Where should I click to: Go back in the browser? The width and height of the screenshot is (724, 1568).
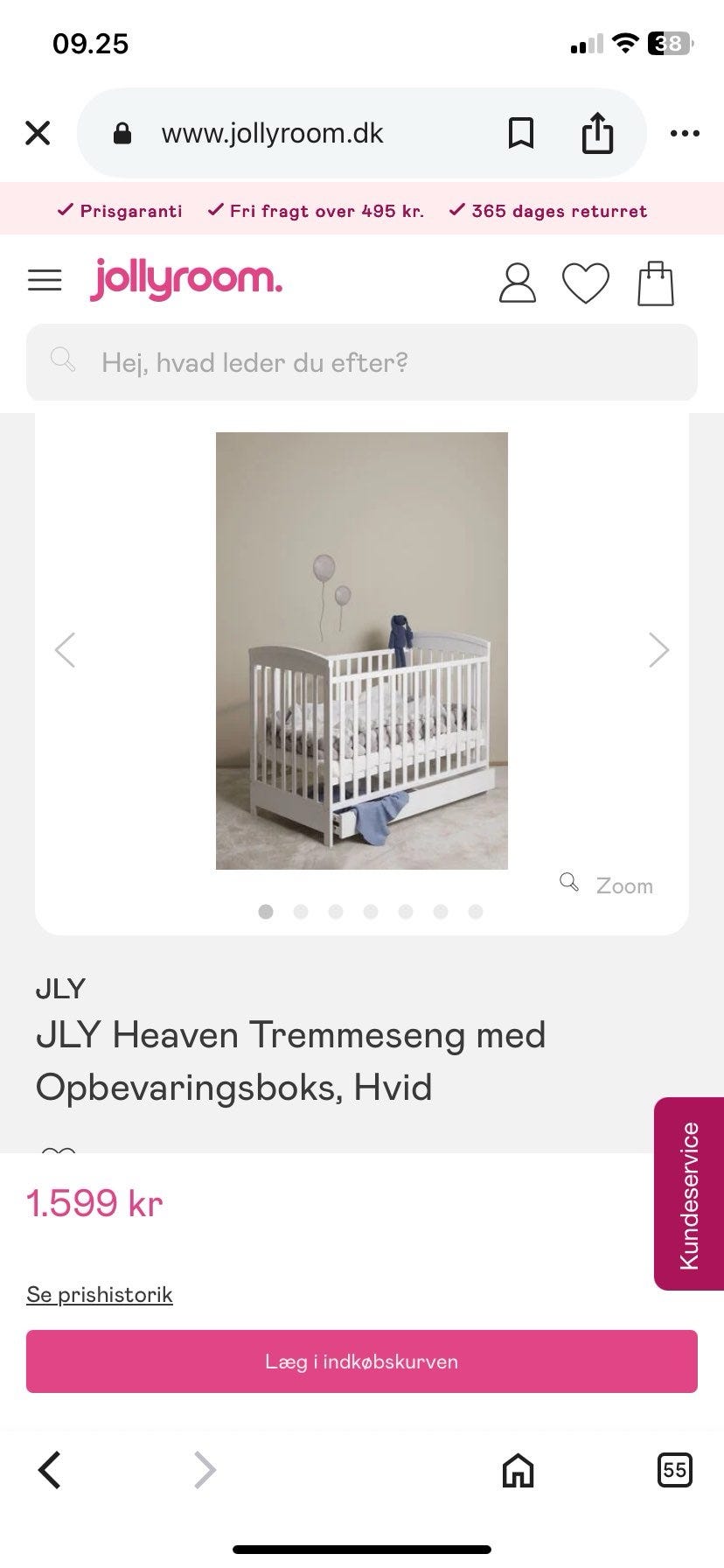[50, 1470]
